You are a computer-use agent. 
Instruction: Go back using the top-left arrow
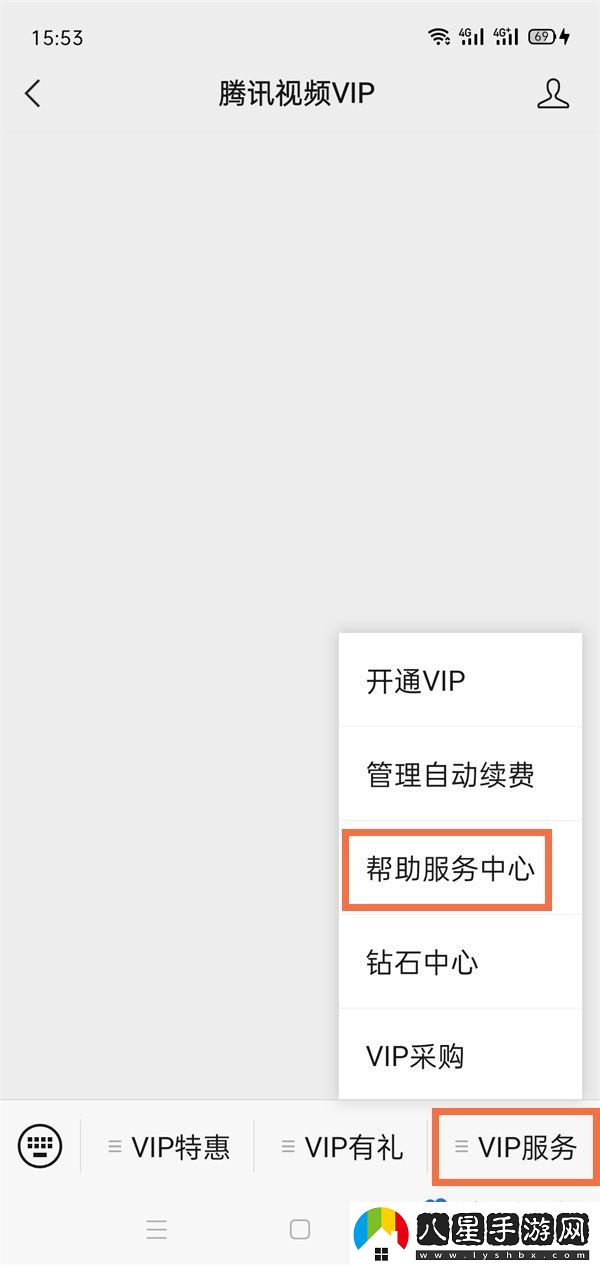[x=33, y=94]
